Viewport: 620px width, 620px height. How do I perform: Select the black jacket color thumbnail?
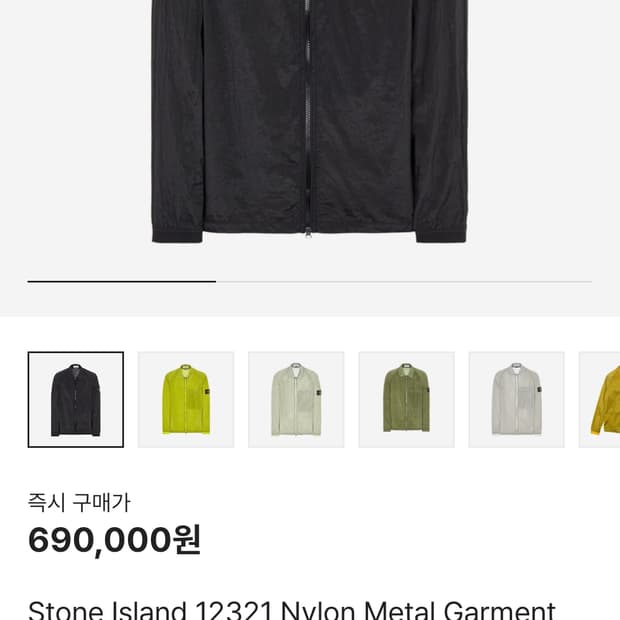76,399
